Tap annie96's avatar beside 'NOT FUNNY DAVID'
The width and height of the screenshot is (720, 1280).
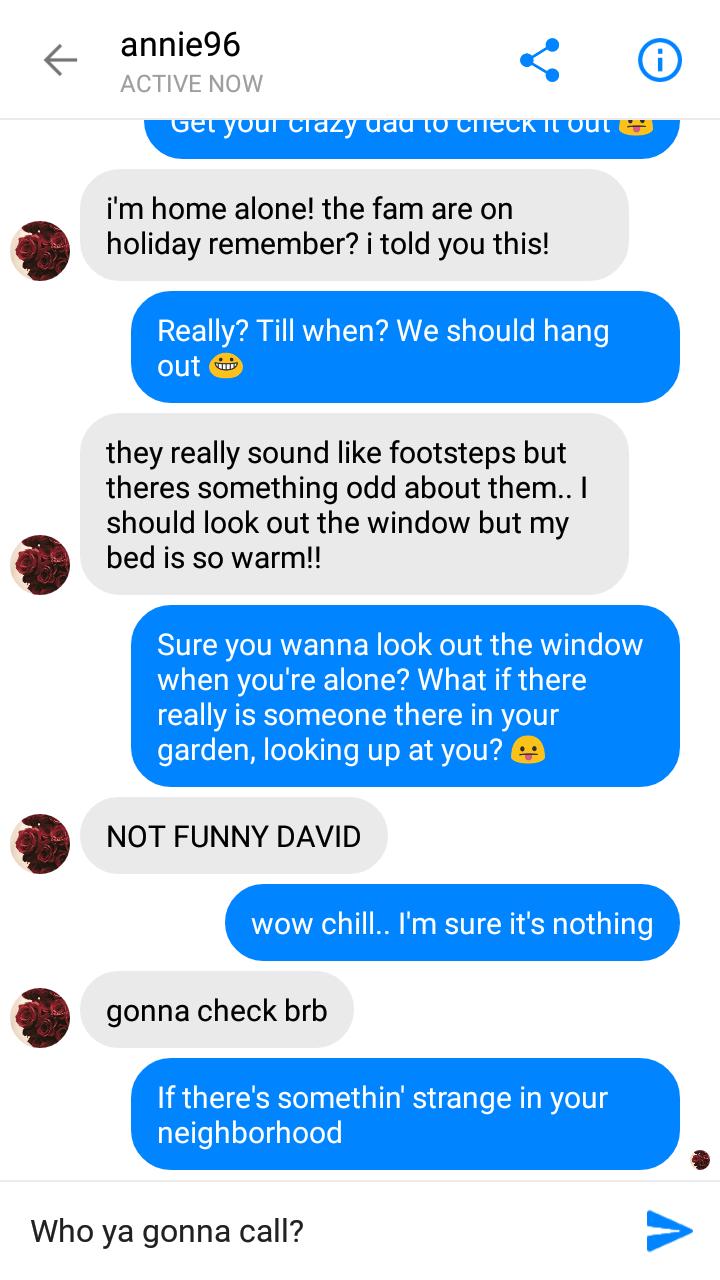tap(40, 843)
